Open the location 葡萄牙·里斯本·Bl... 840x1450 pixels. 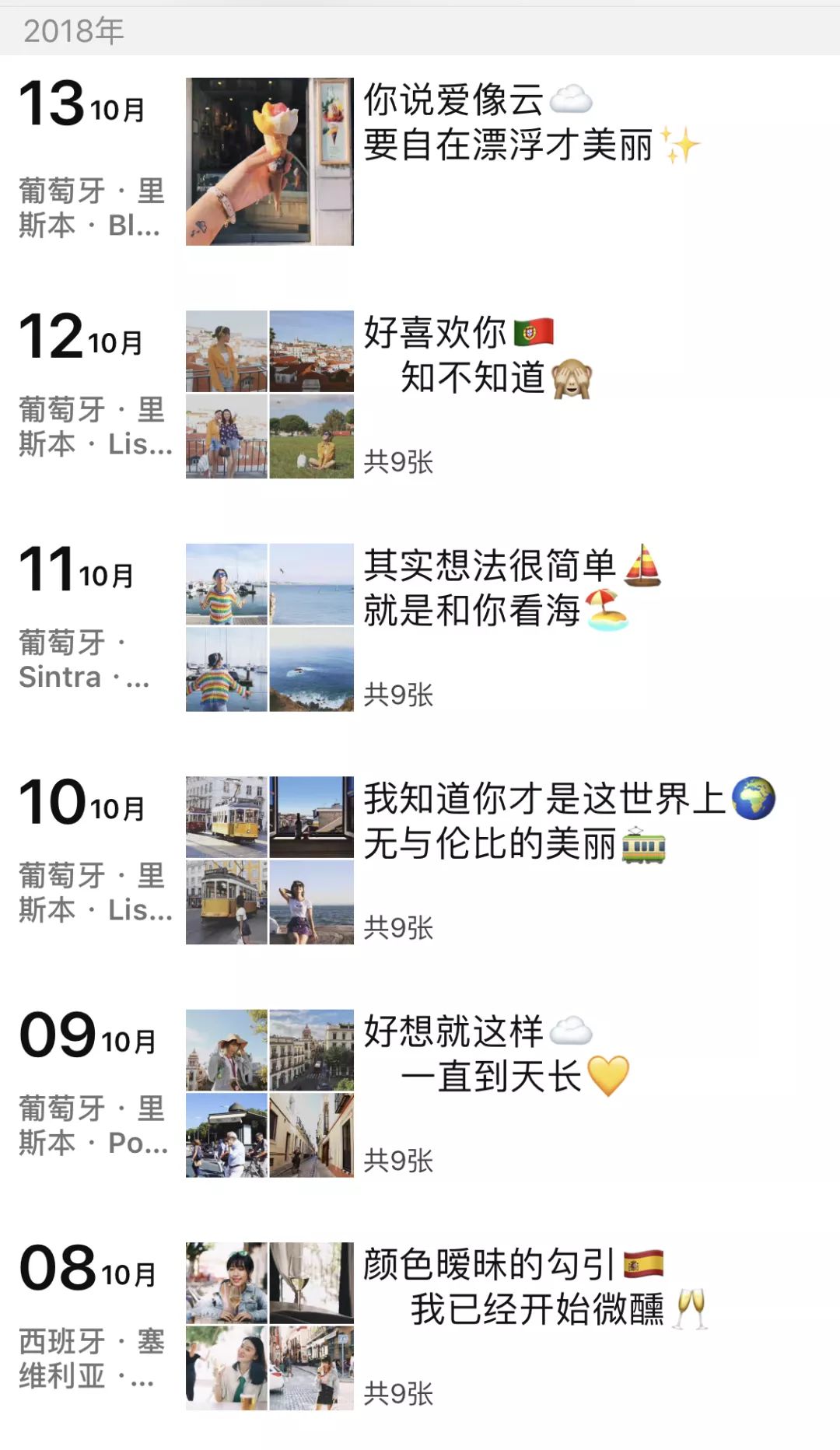(89, 210)
